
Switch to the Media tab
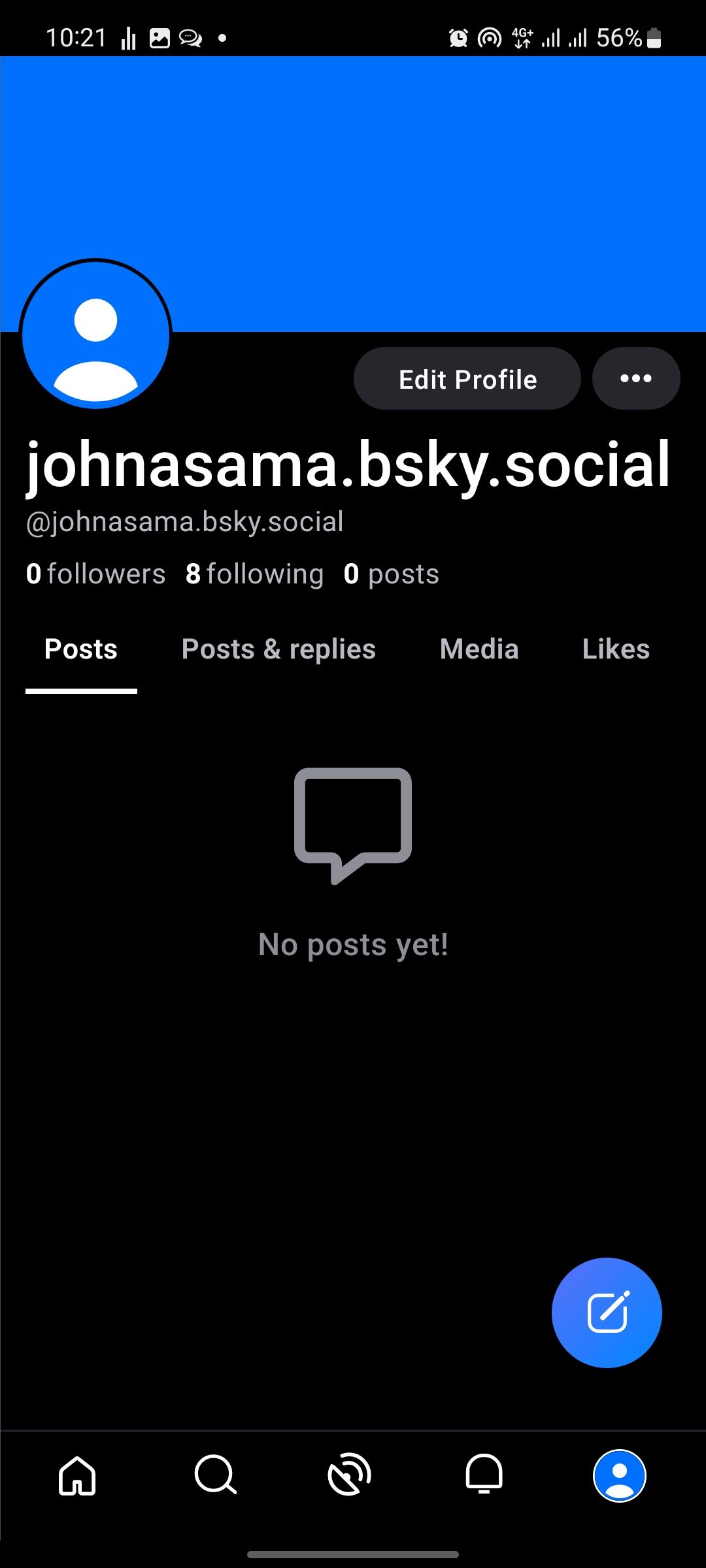click(x=479, y=648)
